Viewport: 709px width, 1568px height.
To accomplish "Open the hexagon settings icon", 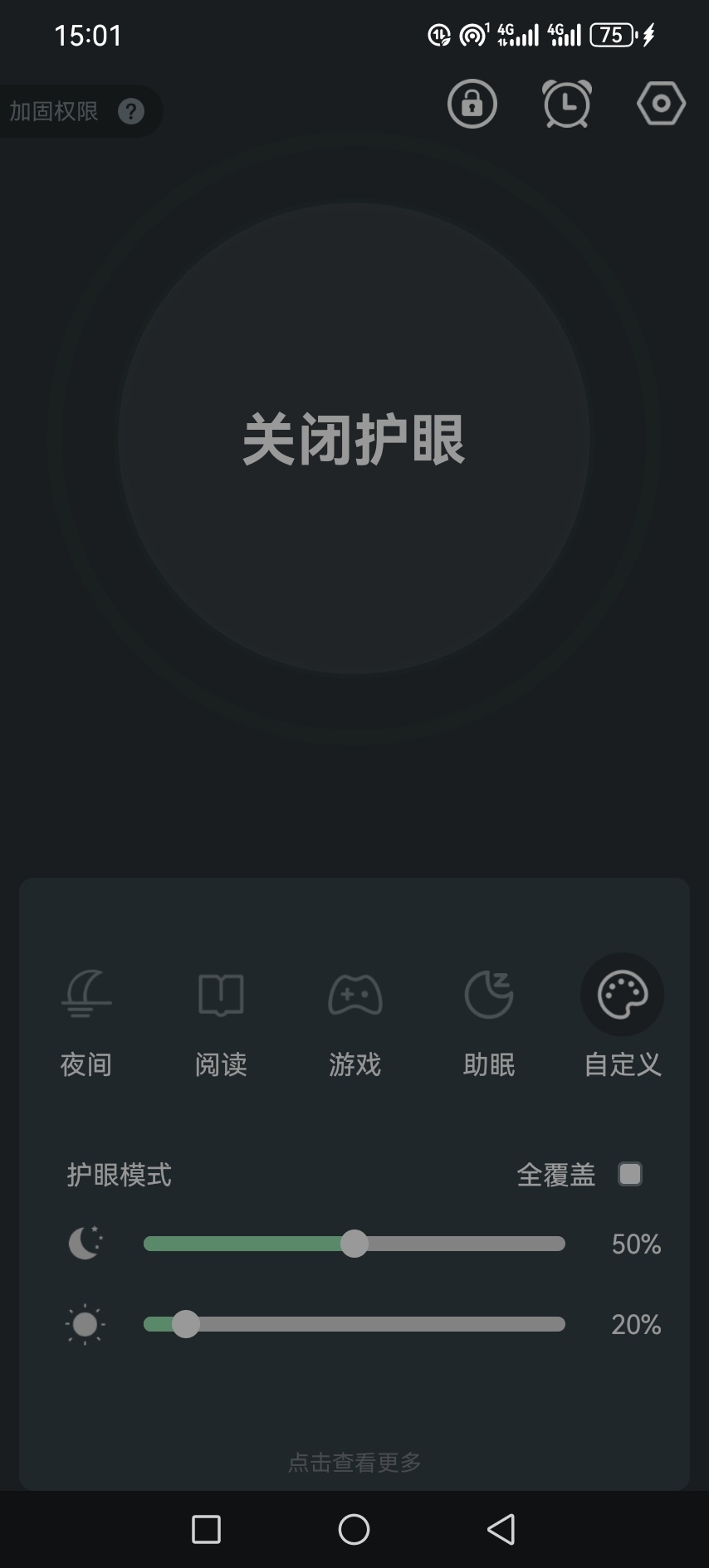I will [661, 104].
